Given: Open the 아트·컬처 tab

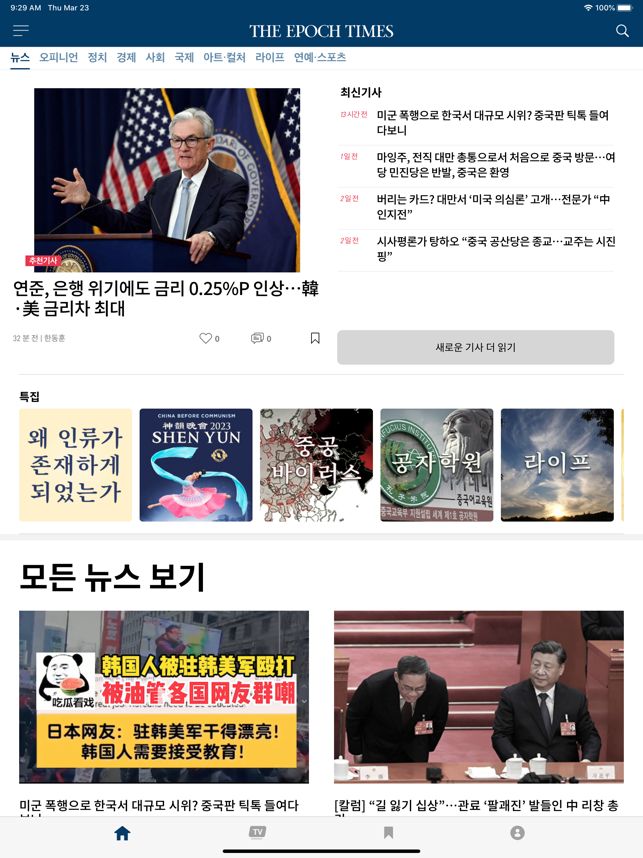Looking at the screenshot, I should click(x=224, y=58).
